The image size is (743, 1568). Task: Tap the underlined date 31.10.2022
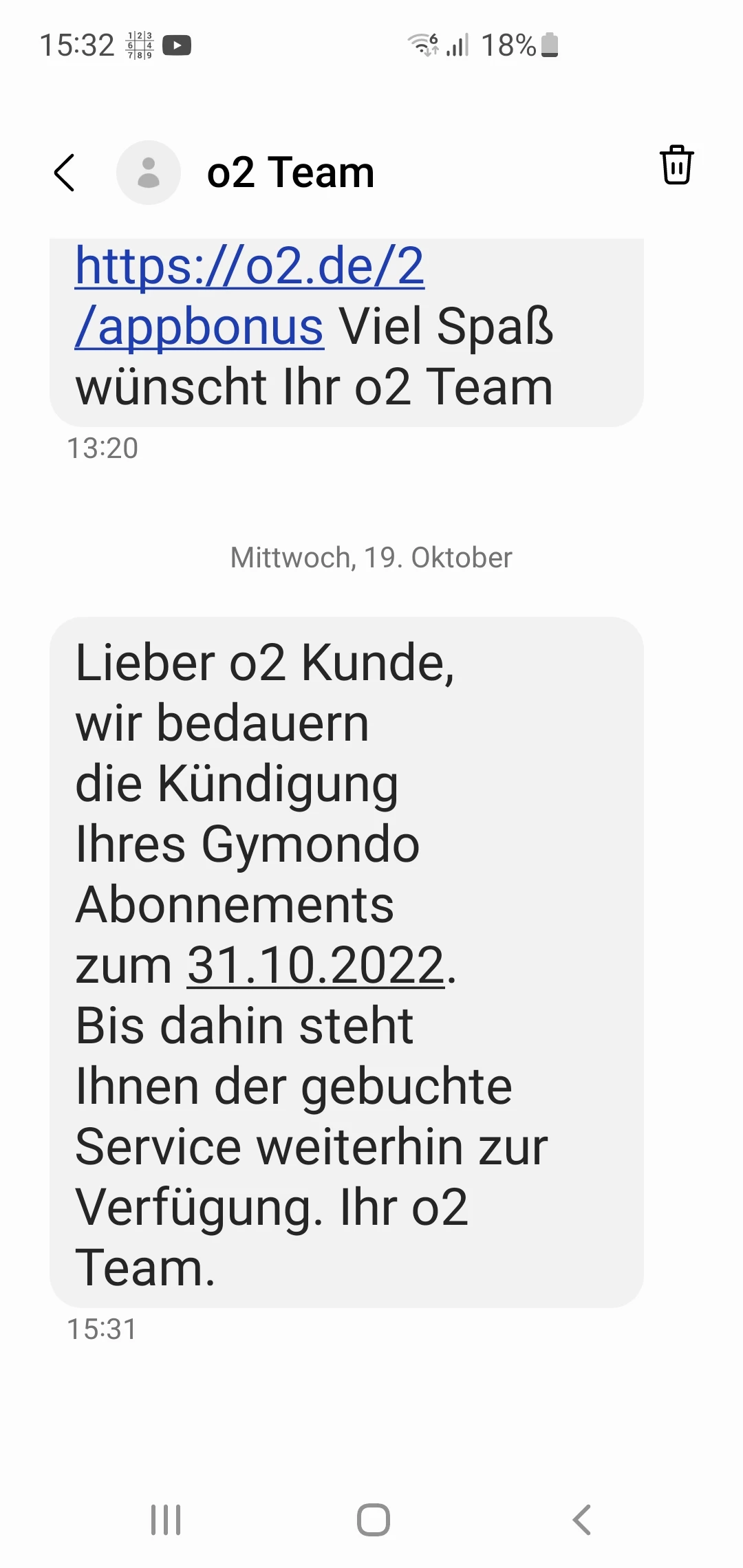(x=316, y=966)
